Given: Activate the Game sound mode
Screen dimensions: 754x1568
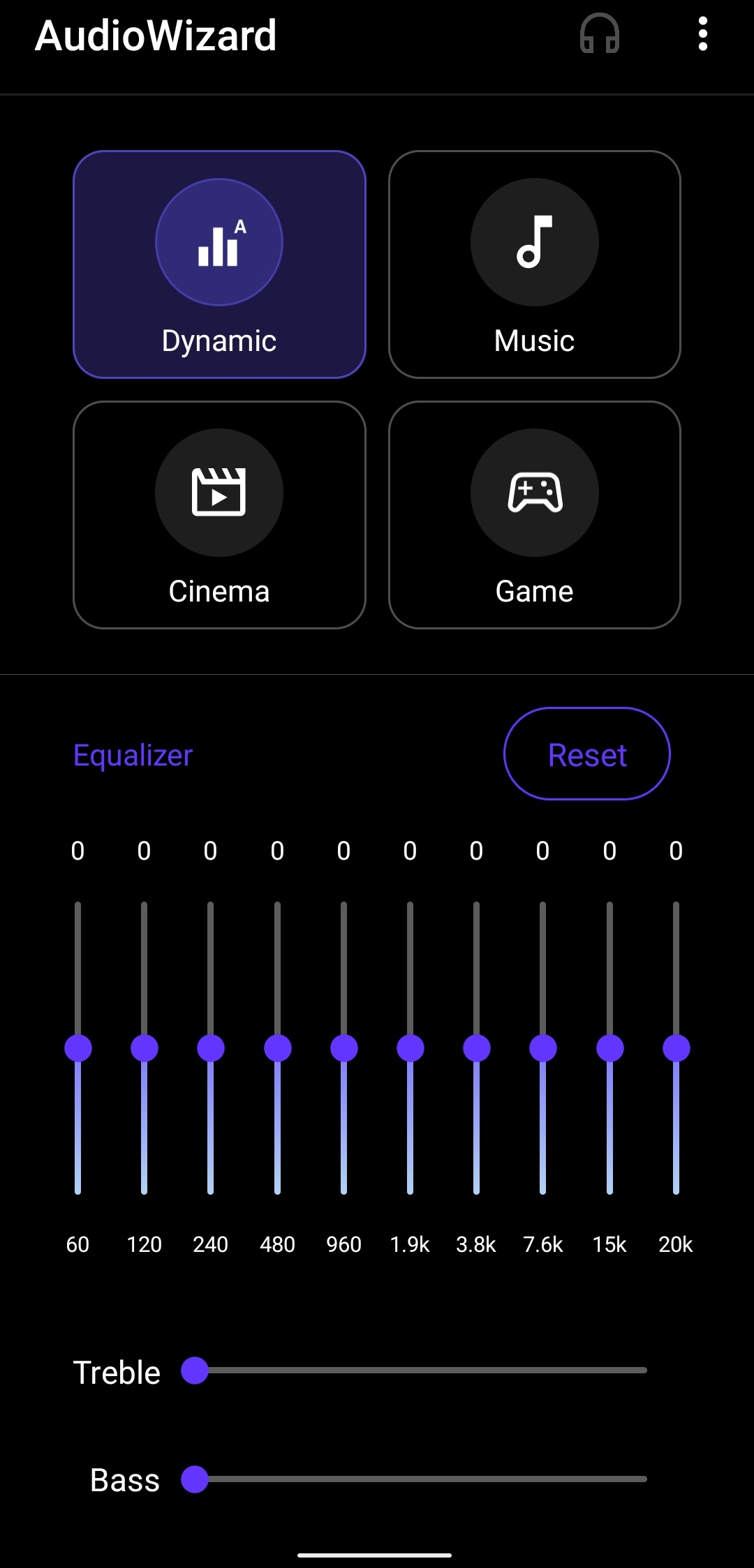Looking at the screenshot, I should tap(534, 515).
